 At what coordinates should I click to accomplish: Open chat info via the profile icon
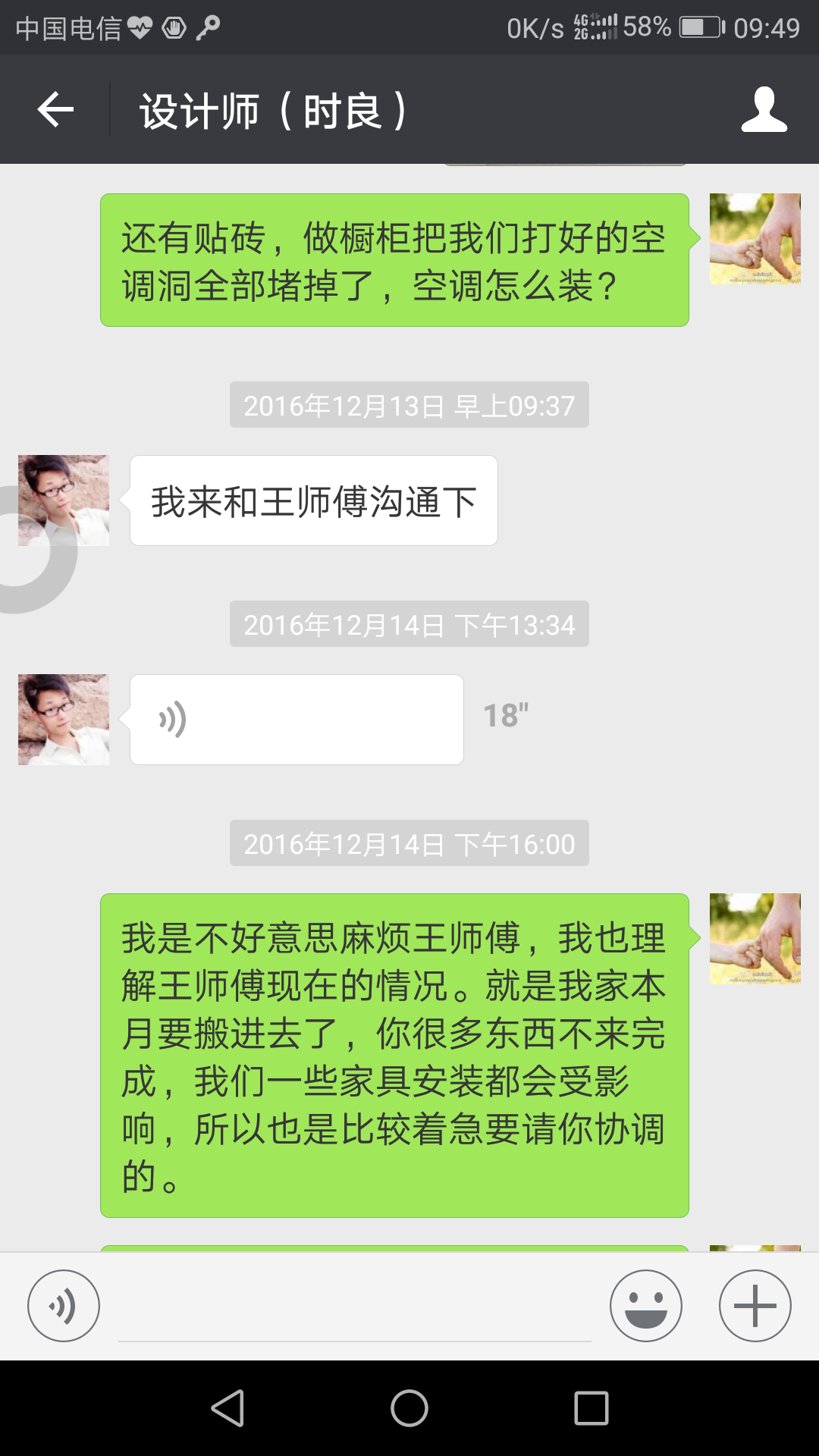pos(764,110)
